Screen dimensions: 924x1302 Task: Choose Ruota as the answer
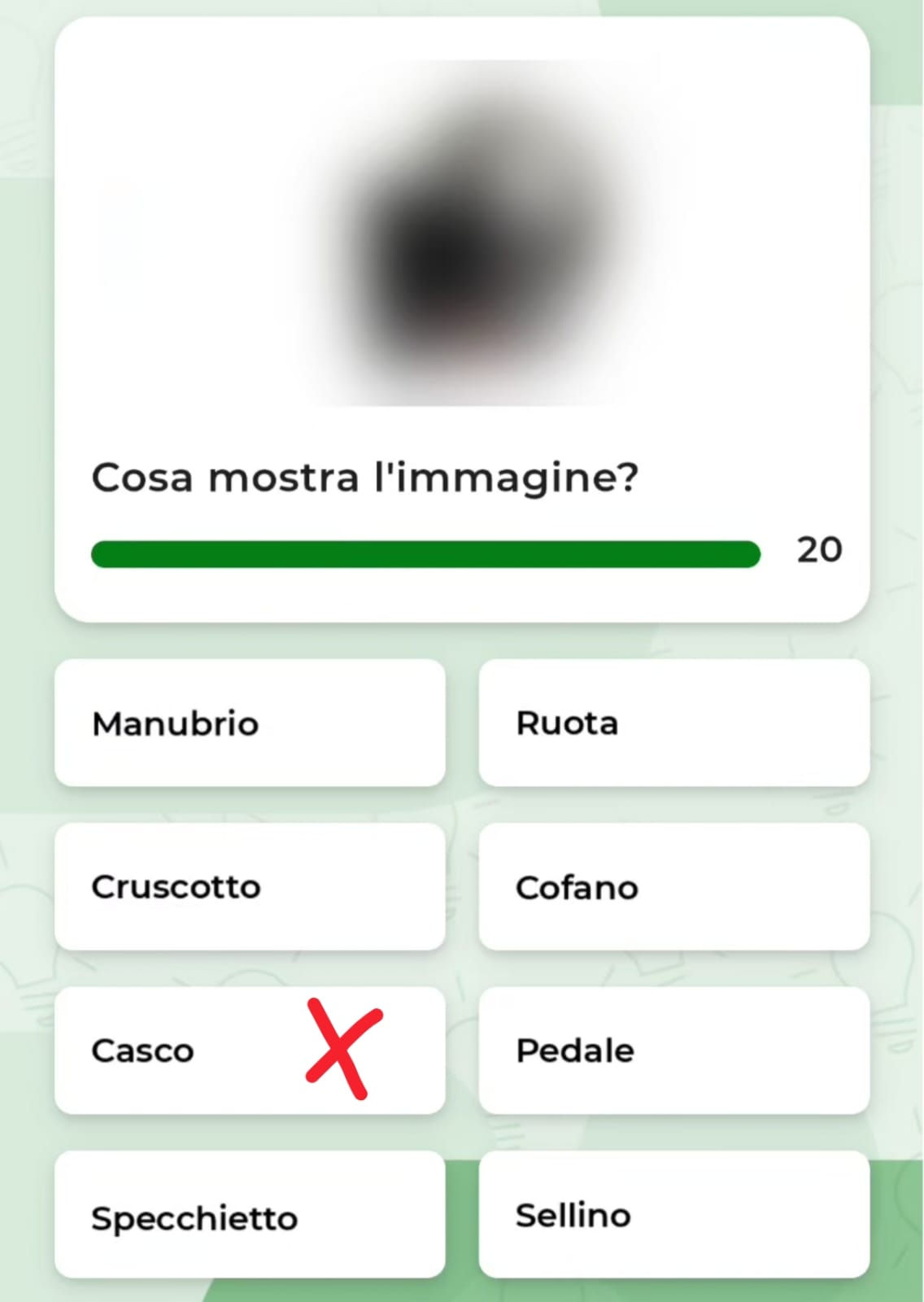(673, 723)
